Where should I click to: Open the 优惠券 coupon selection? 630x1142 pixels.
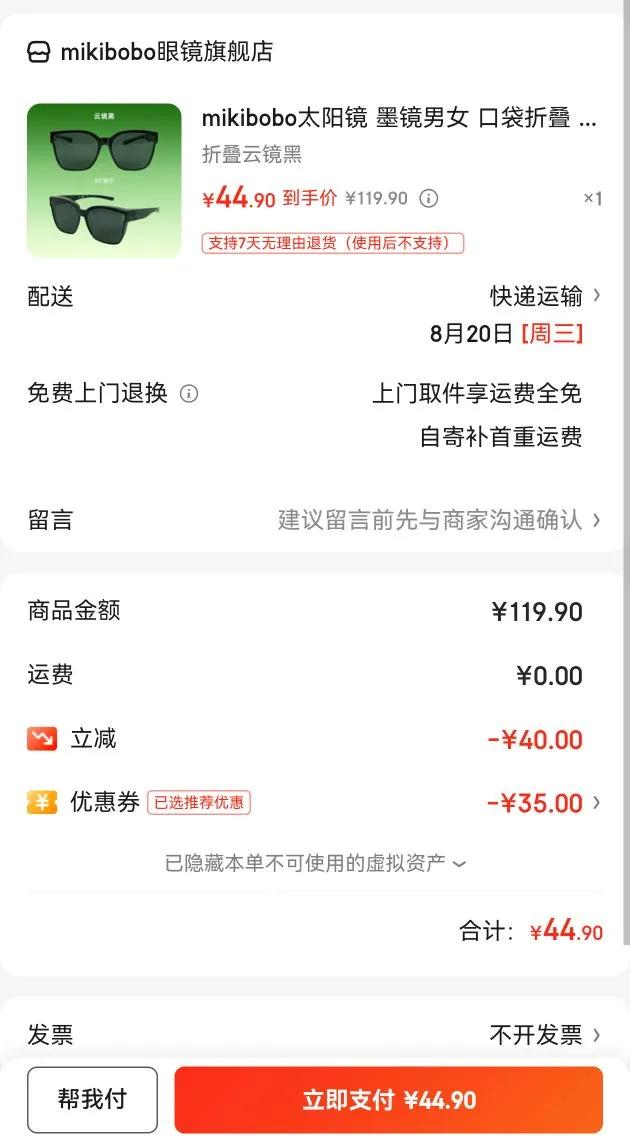[x=544, y=803]
